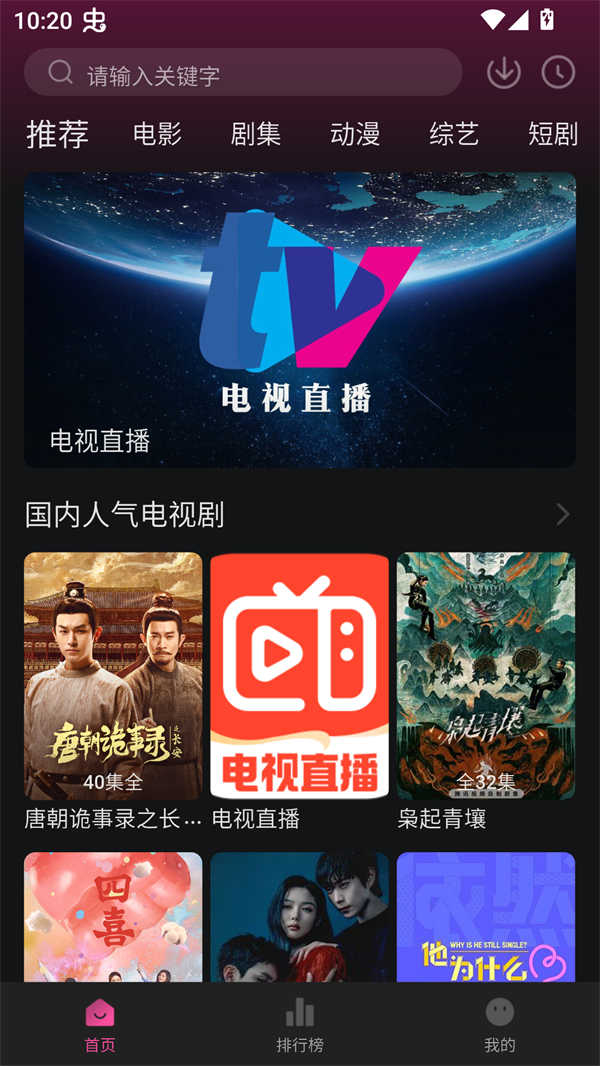This screenshot has width=600, height=1066.
Task: Open the 四喜 poster card
Action: click(x=113, y=917)
